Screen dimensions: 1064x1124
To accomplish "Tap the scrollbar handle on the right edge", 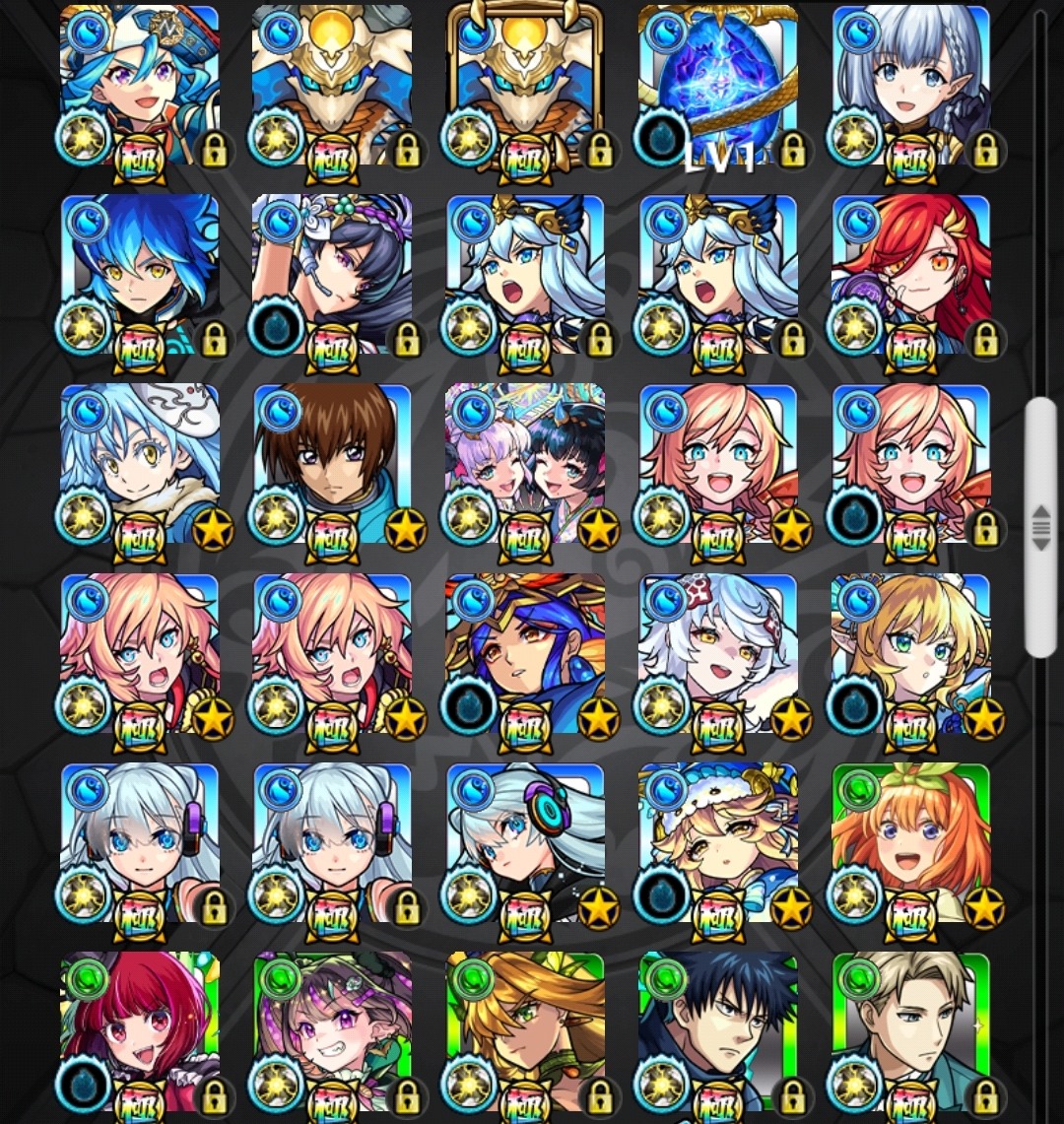I will coord(1040,528).
